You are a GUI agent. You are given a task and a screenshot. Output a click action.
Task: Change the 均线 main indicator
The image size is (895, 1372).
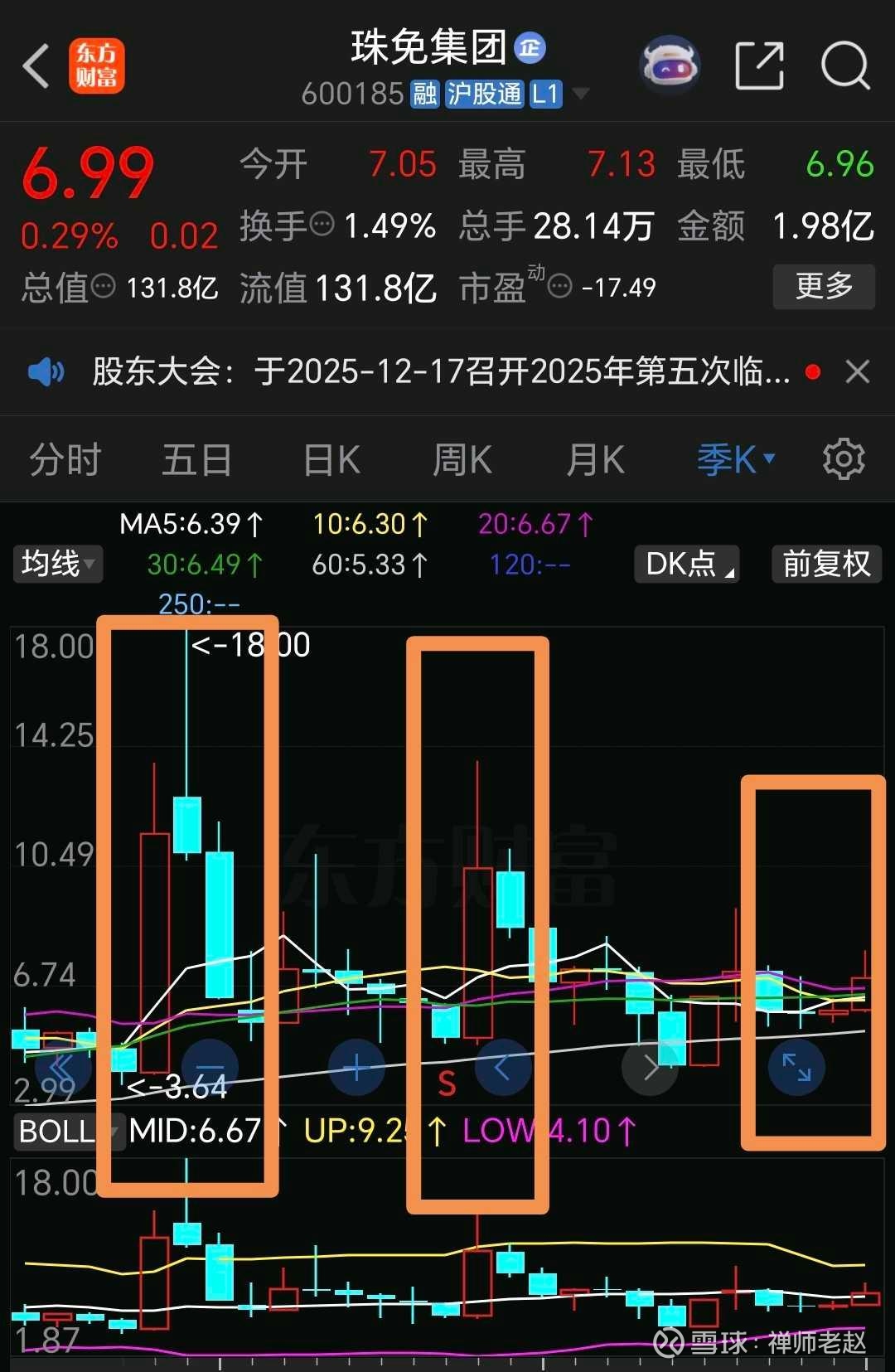57,565
